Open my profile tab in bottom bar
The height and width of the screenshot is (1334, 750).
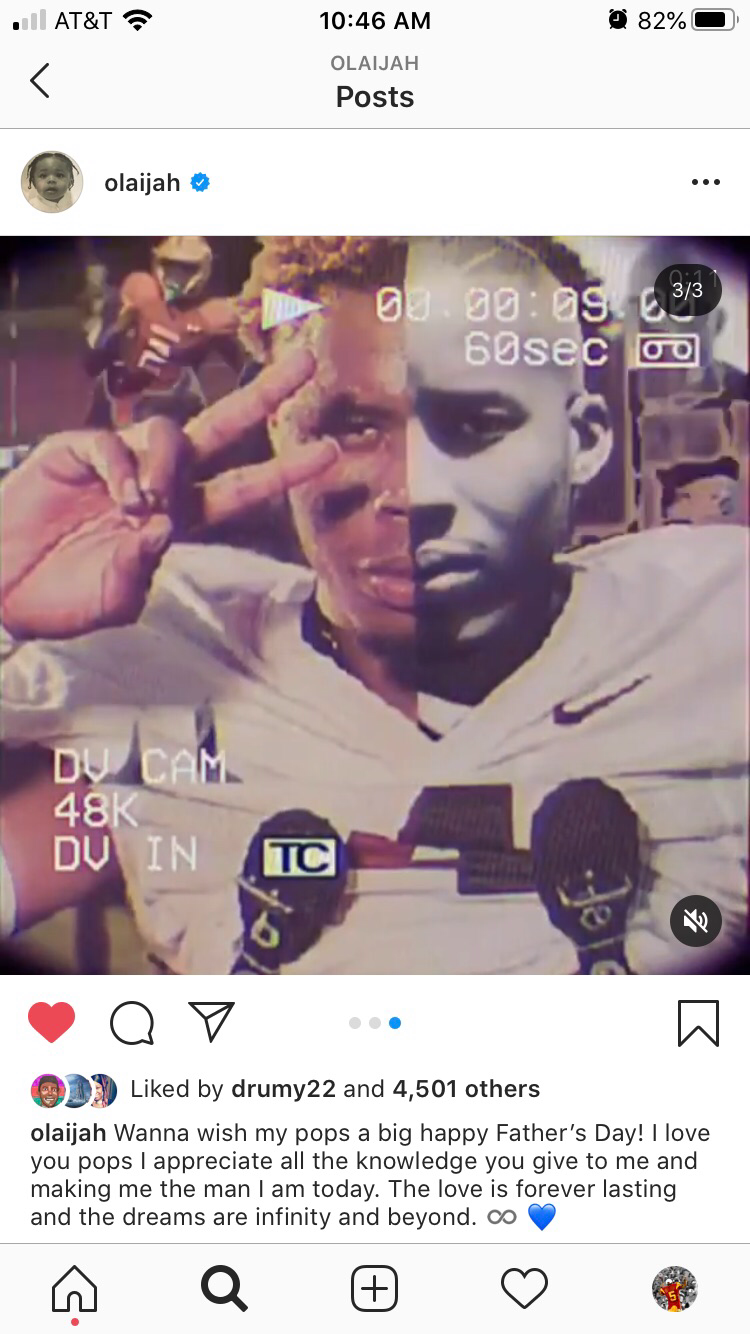(x=674, y=1288)
